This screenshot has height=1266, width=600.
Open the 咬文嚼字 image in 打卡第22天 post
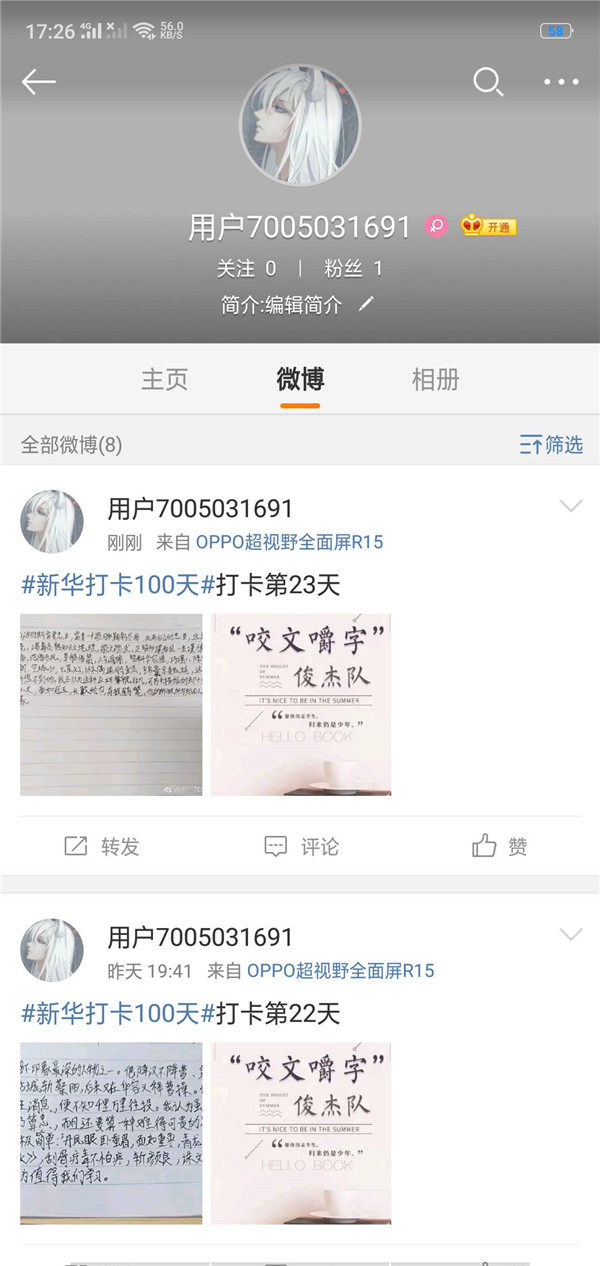coord(301,1133)
